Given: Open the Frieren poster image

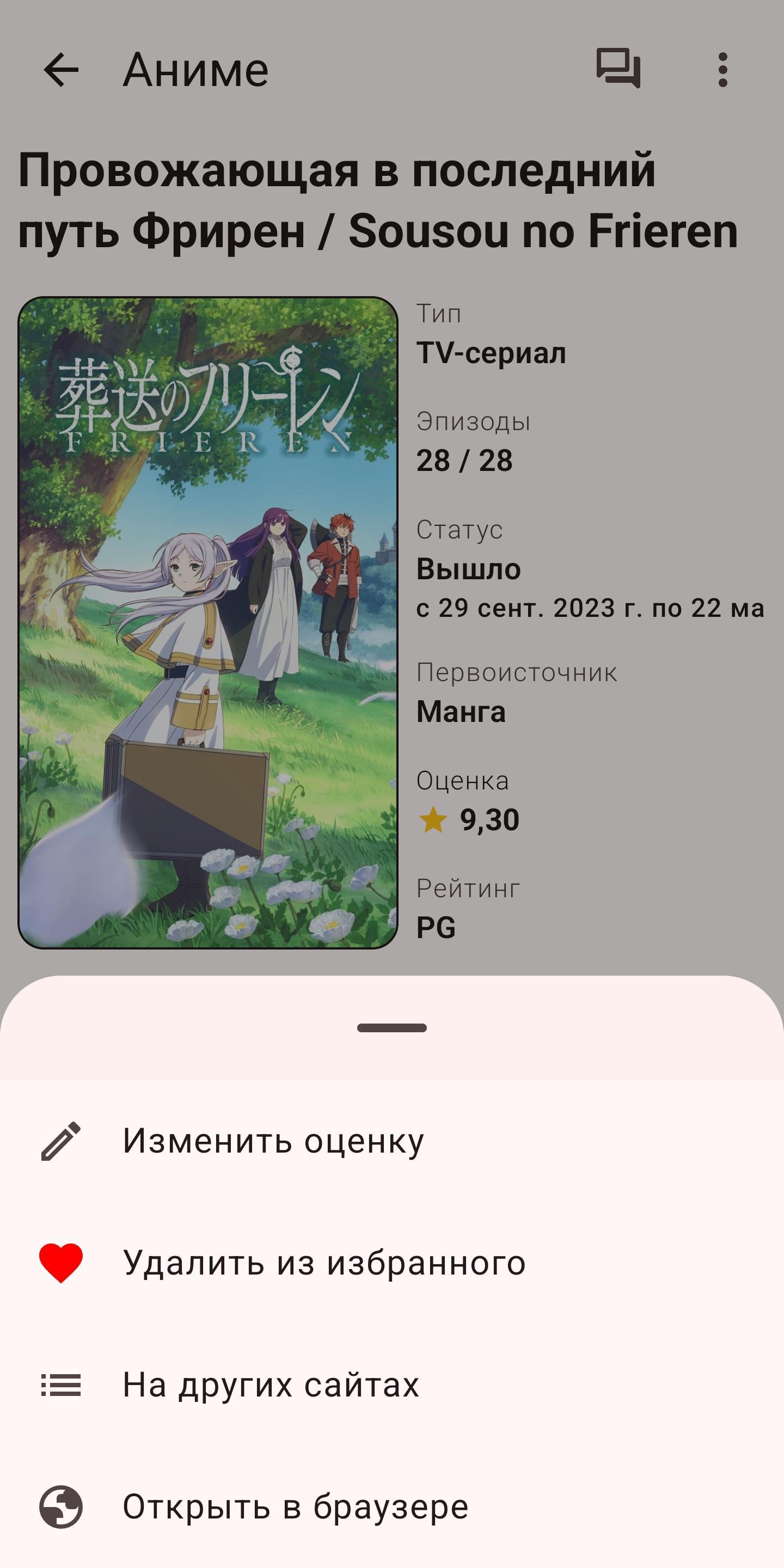Looking at the screenshot, I should pos(207,622).
